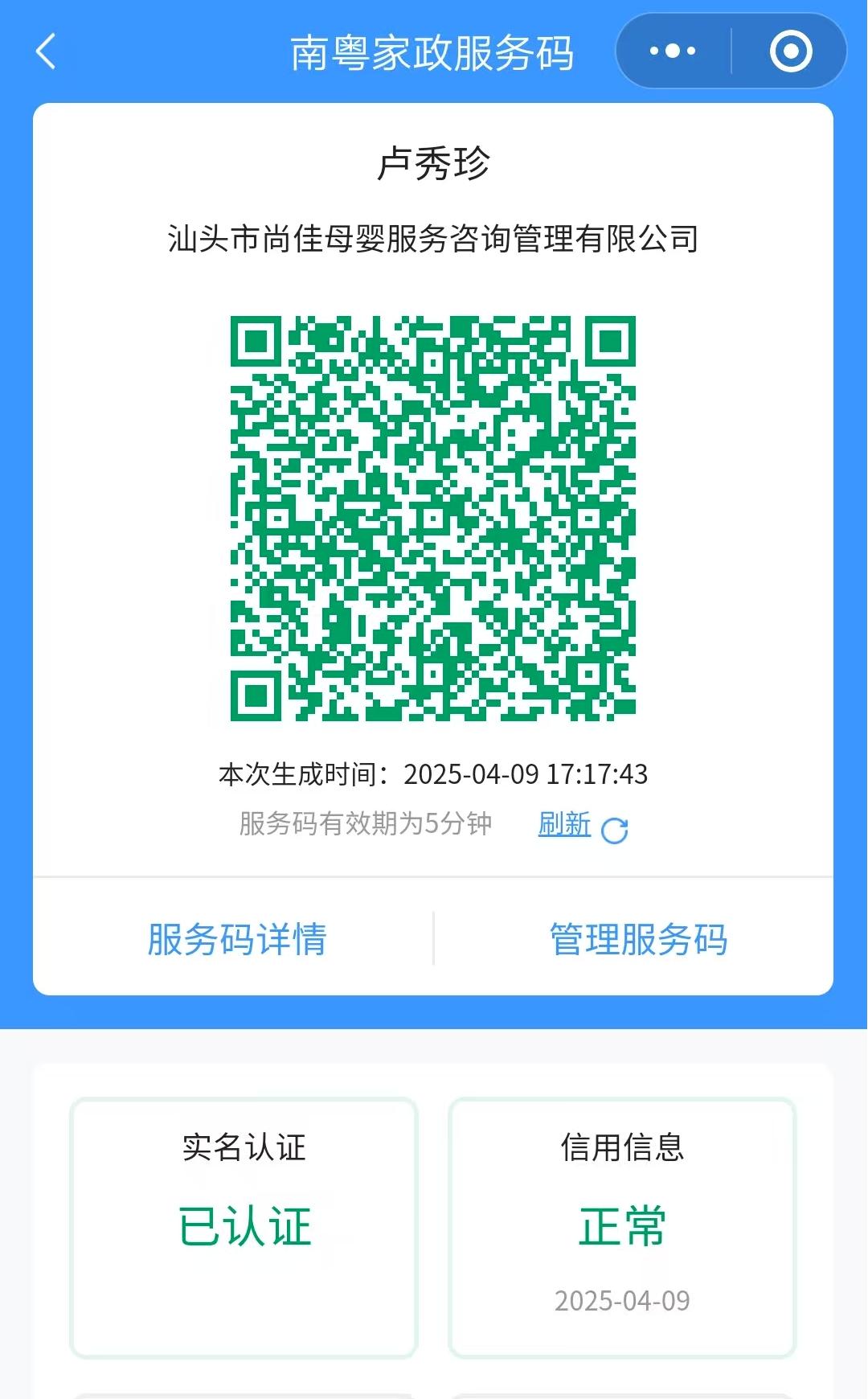Click the back arrow to return
Viewport: 868px width, 1399px height.
(46, 51)
